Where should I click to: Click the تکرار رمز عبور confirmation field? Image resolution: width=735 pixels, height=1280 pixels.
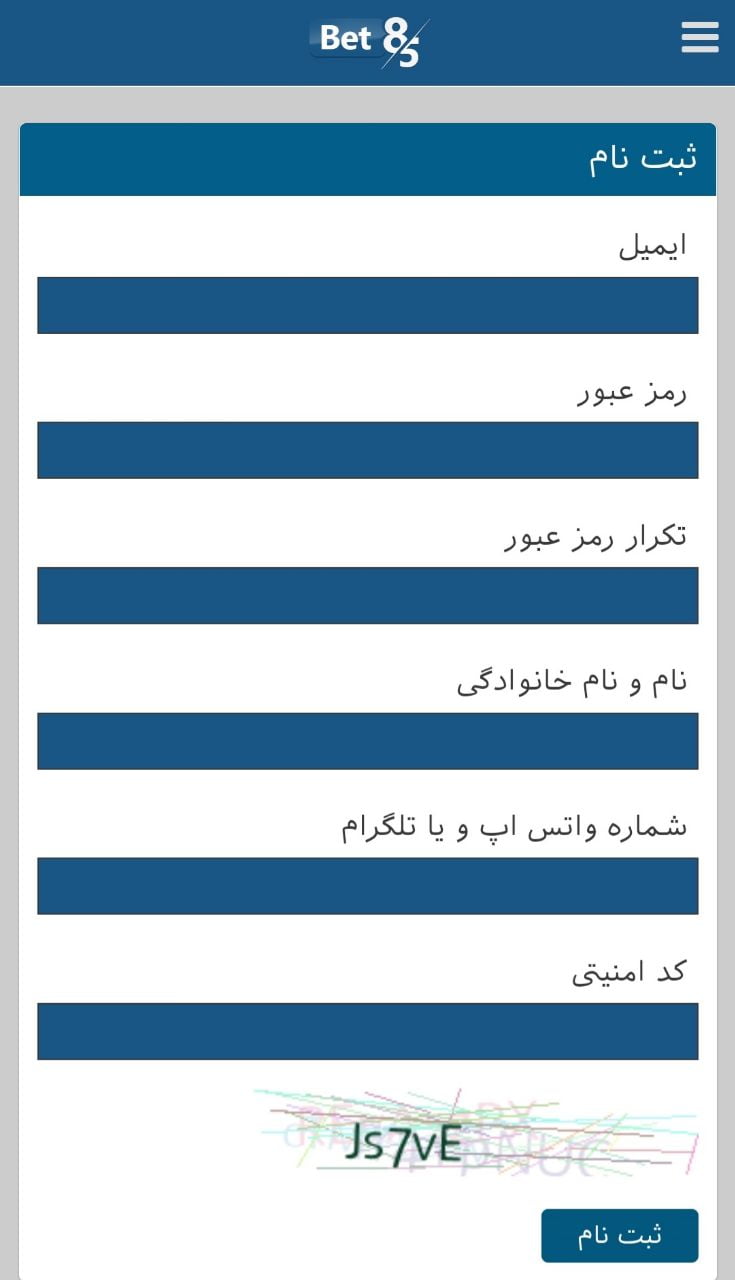point(367,594)
